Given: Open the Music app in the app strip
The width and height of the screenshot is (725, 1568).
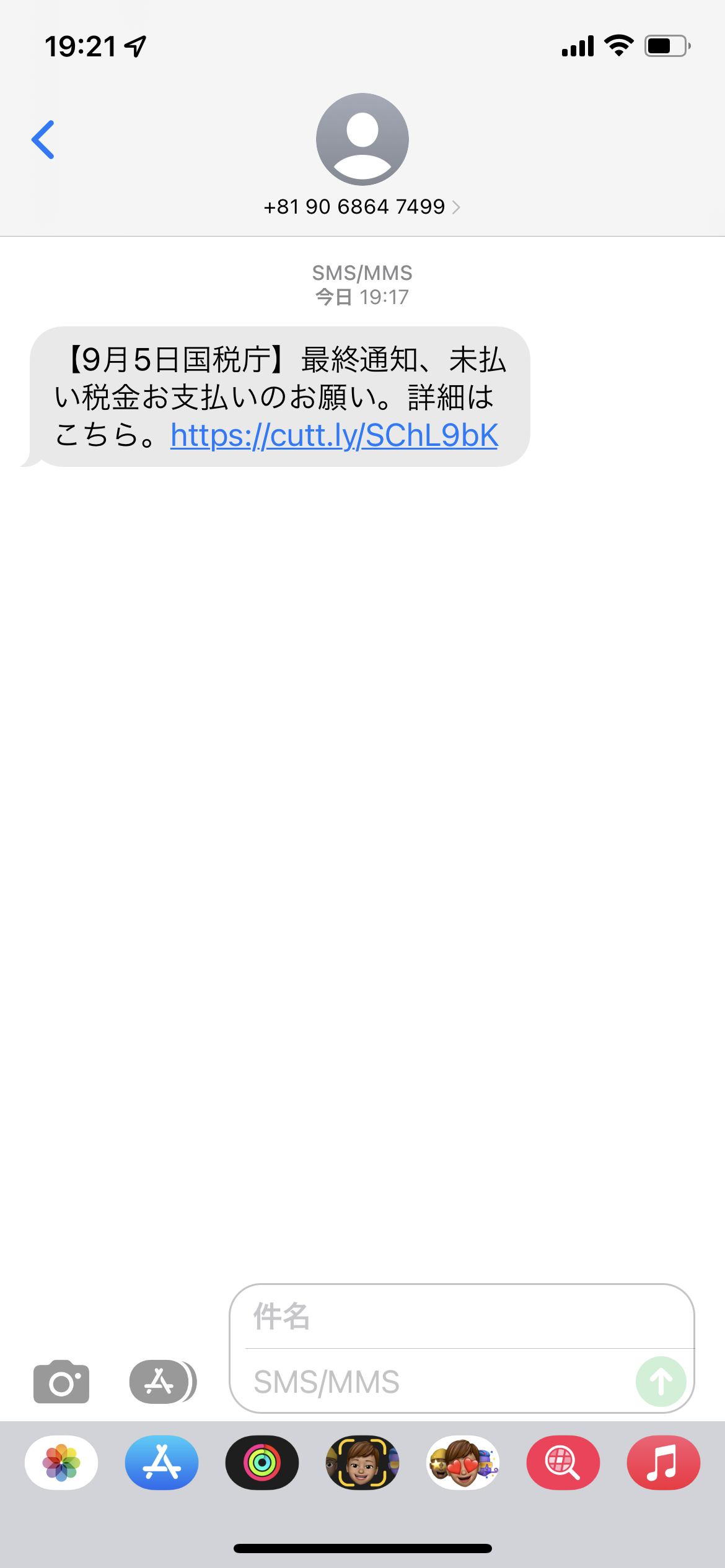Looking at the screenshot, I should pos(664,1463).
